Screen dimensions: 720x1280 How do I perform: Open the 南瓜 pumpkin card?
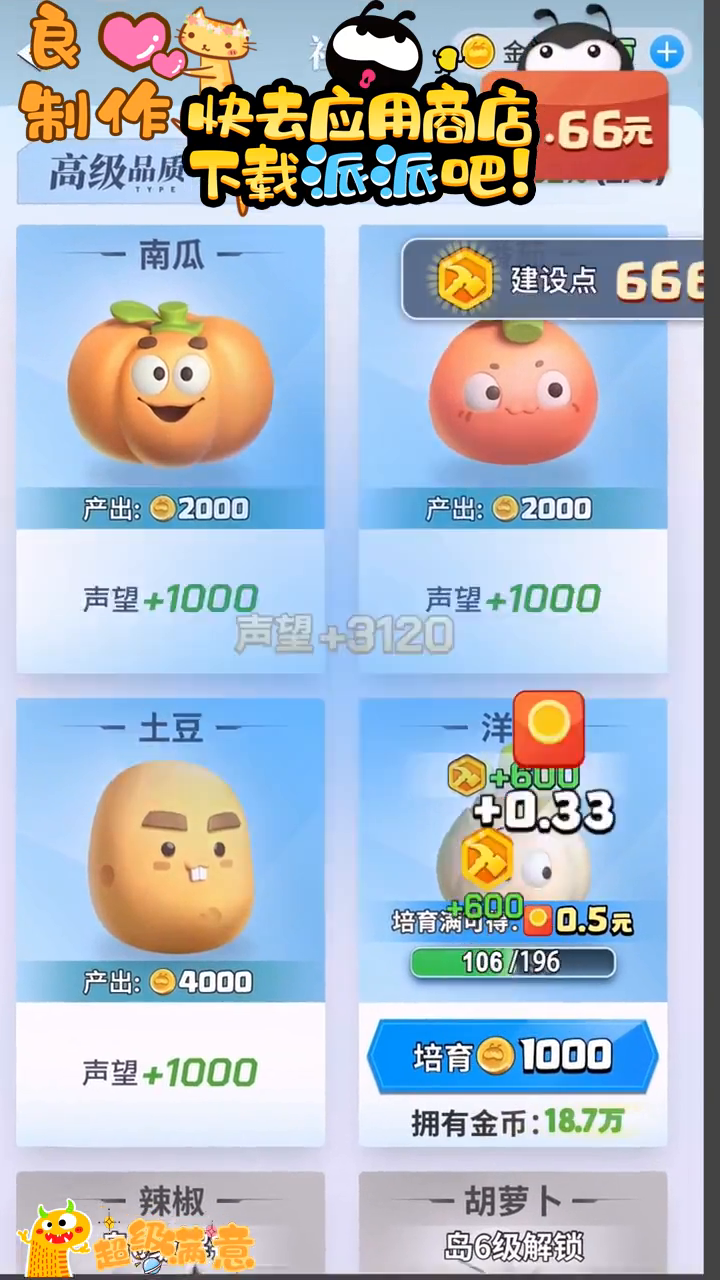pyautogui.click(x=170, y=400)
